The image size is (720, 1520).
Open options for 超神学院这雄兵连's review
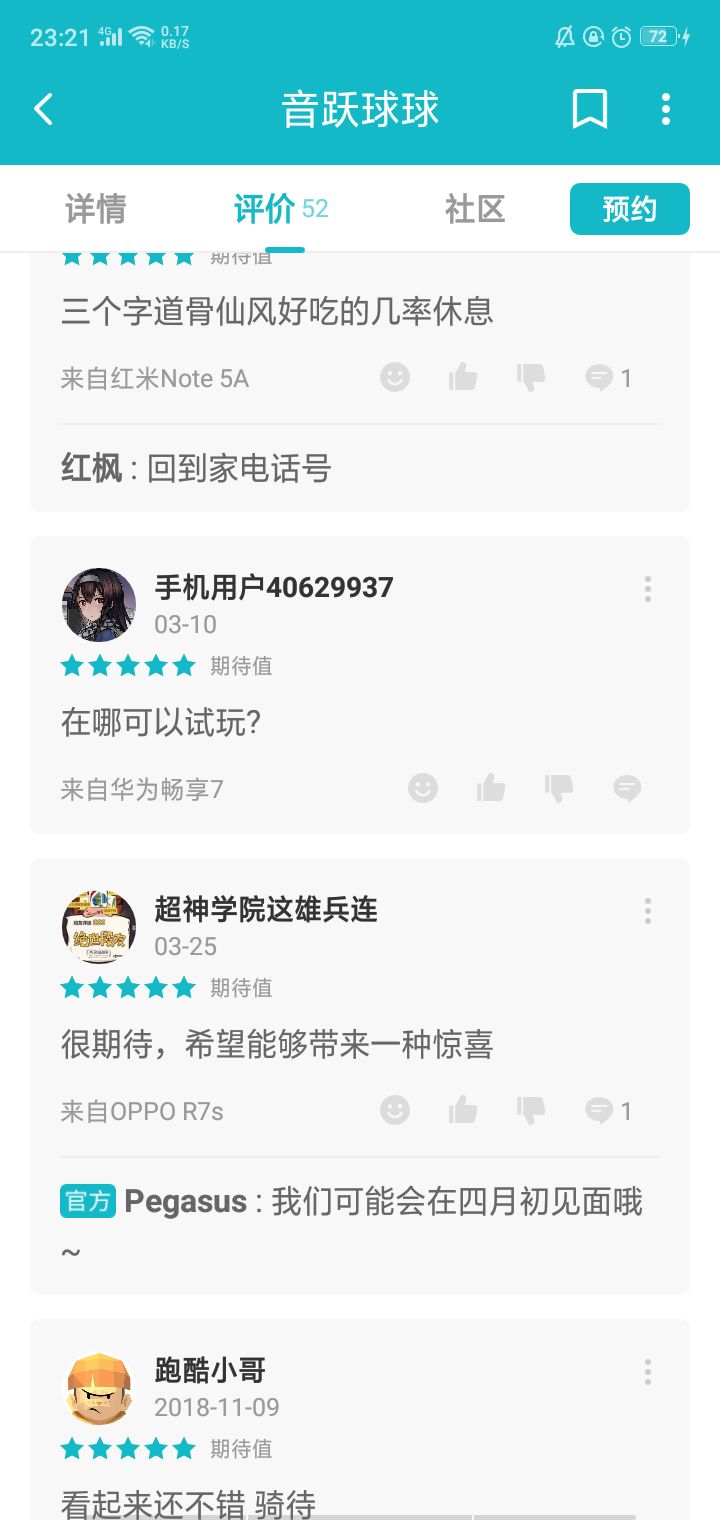pos(648,911)
